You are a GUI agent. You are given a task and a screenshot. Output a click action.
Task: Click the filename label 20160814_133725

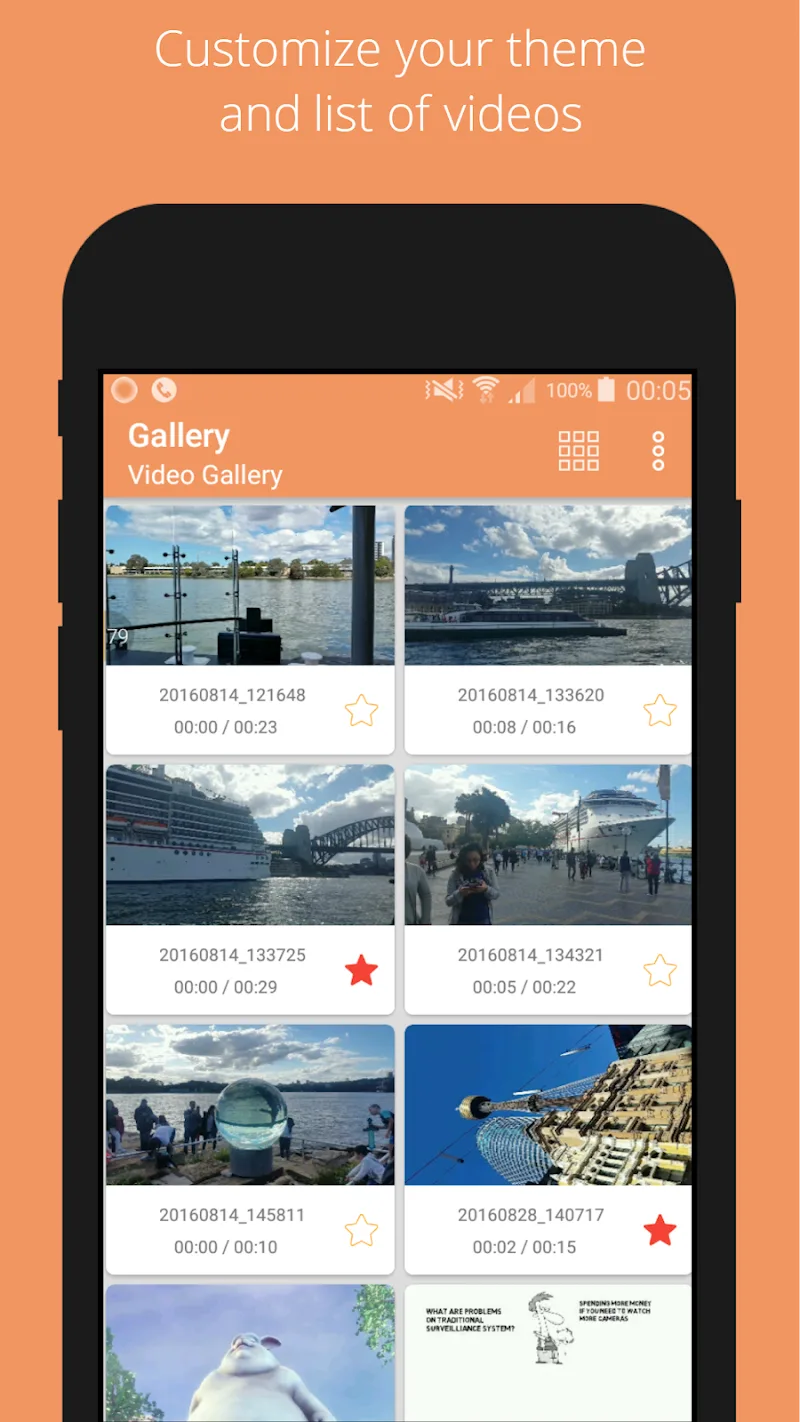233,954
